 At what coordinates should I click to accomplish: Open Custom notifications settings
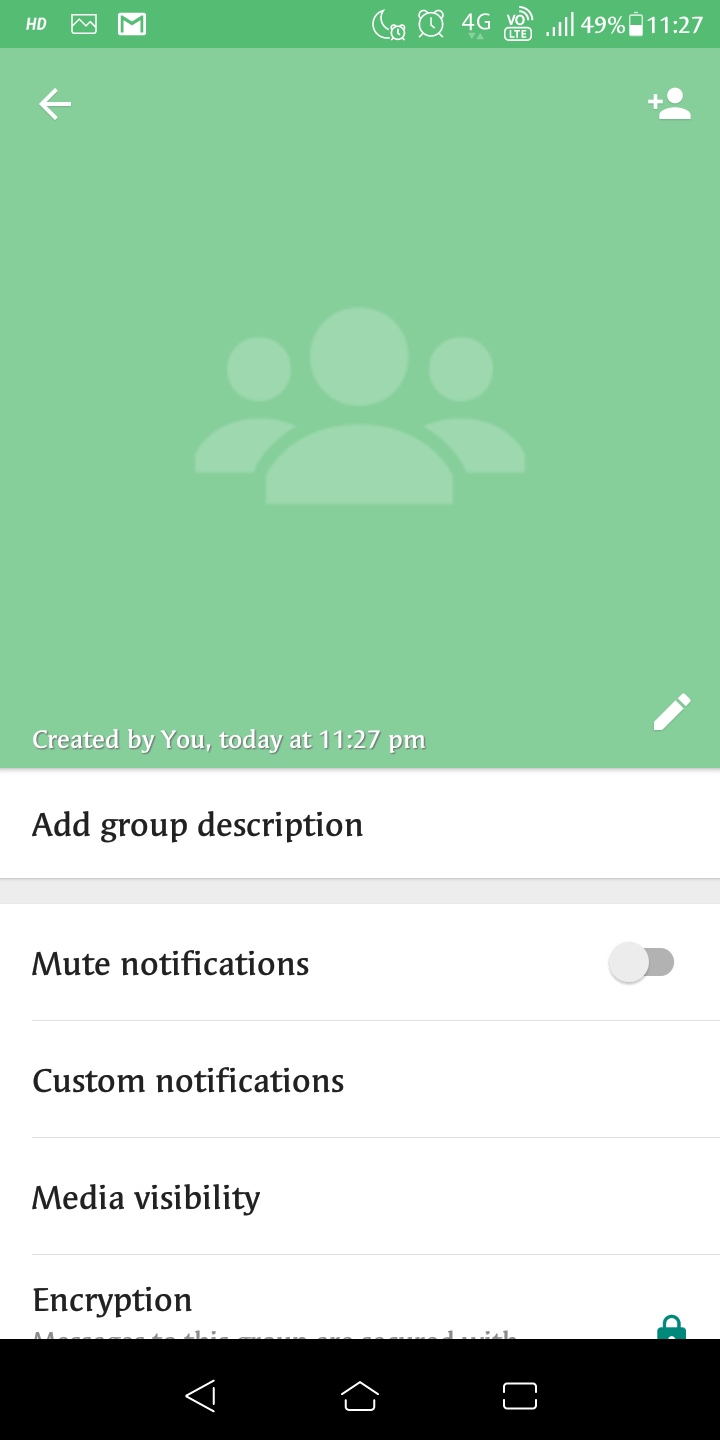(x=188, y=1080)
